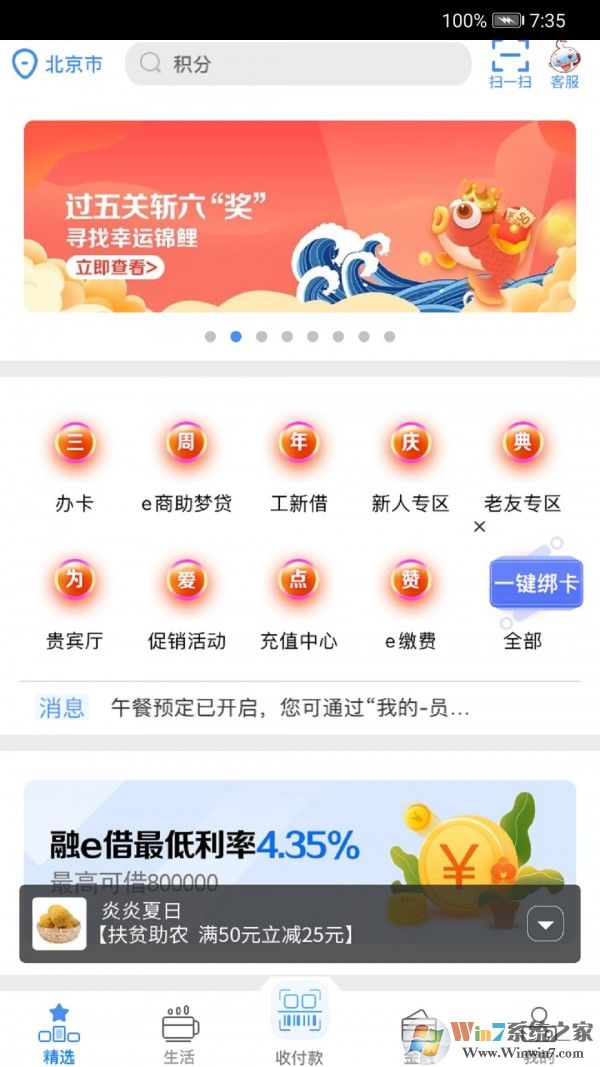600x1067 pixels.
Task: Open the 过五关斩六奖 banner
Action: click(300, 215)
